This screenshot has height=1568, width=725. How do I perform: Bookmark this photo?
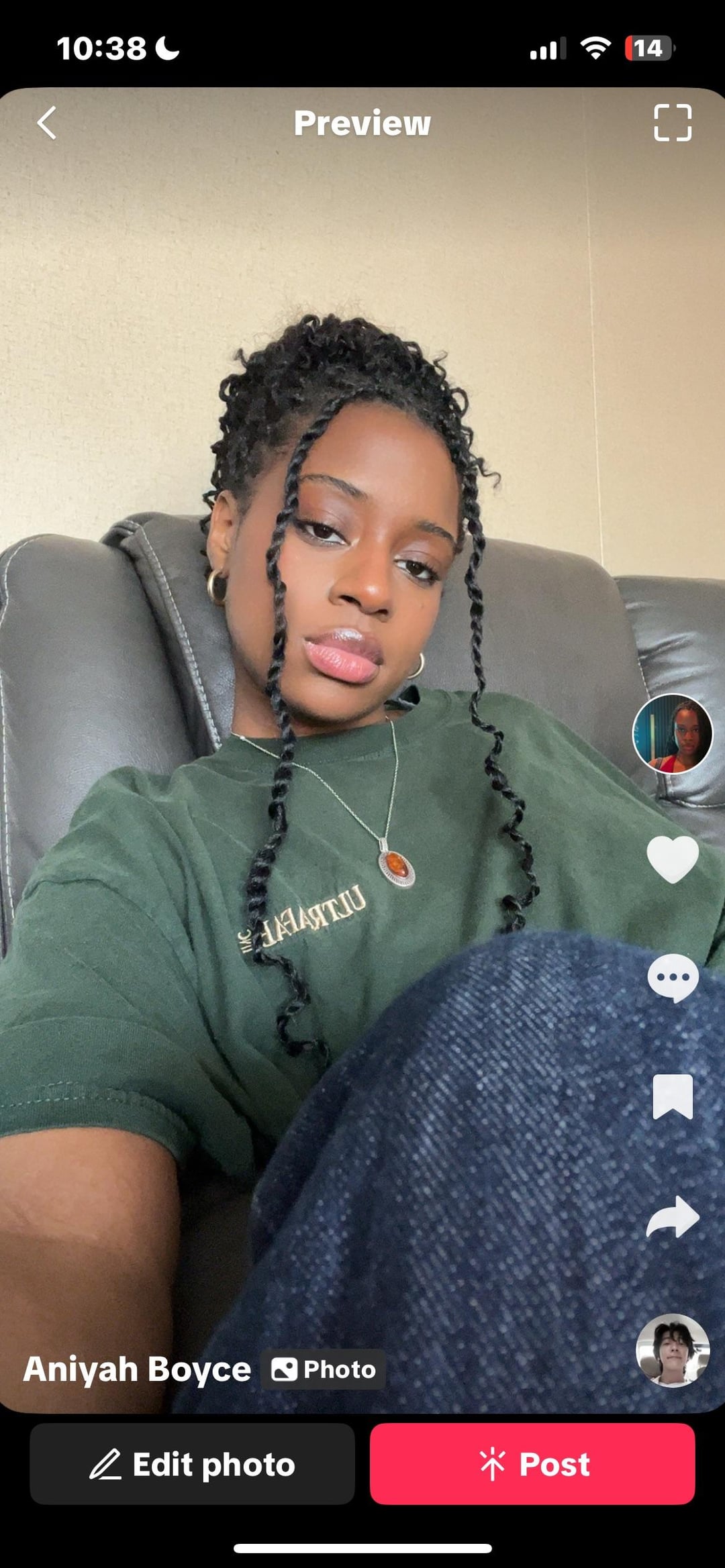coord(672,1097)
